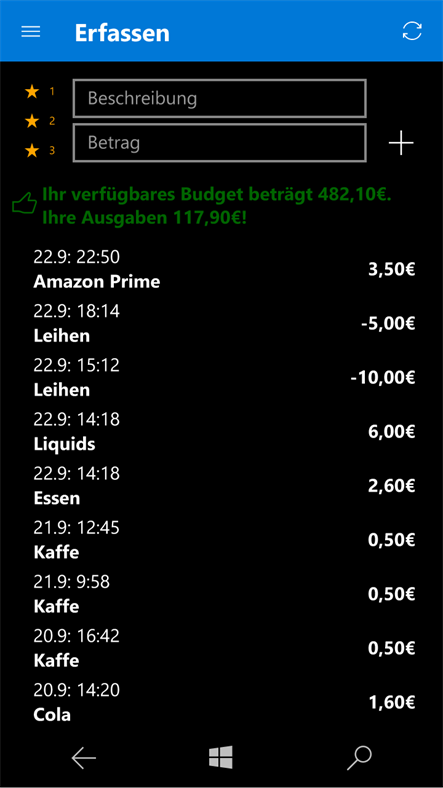Screen dimensions: 443x788
Task: Select favorite star 3
Action: (x=32, y=150)
